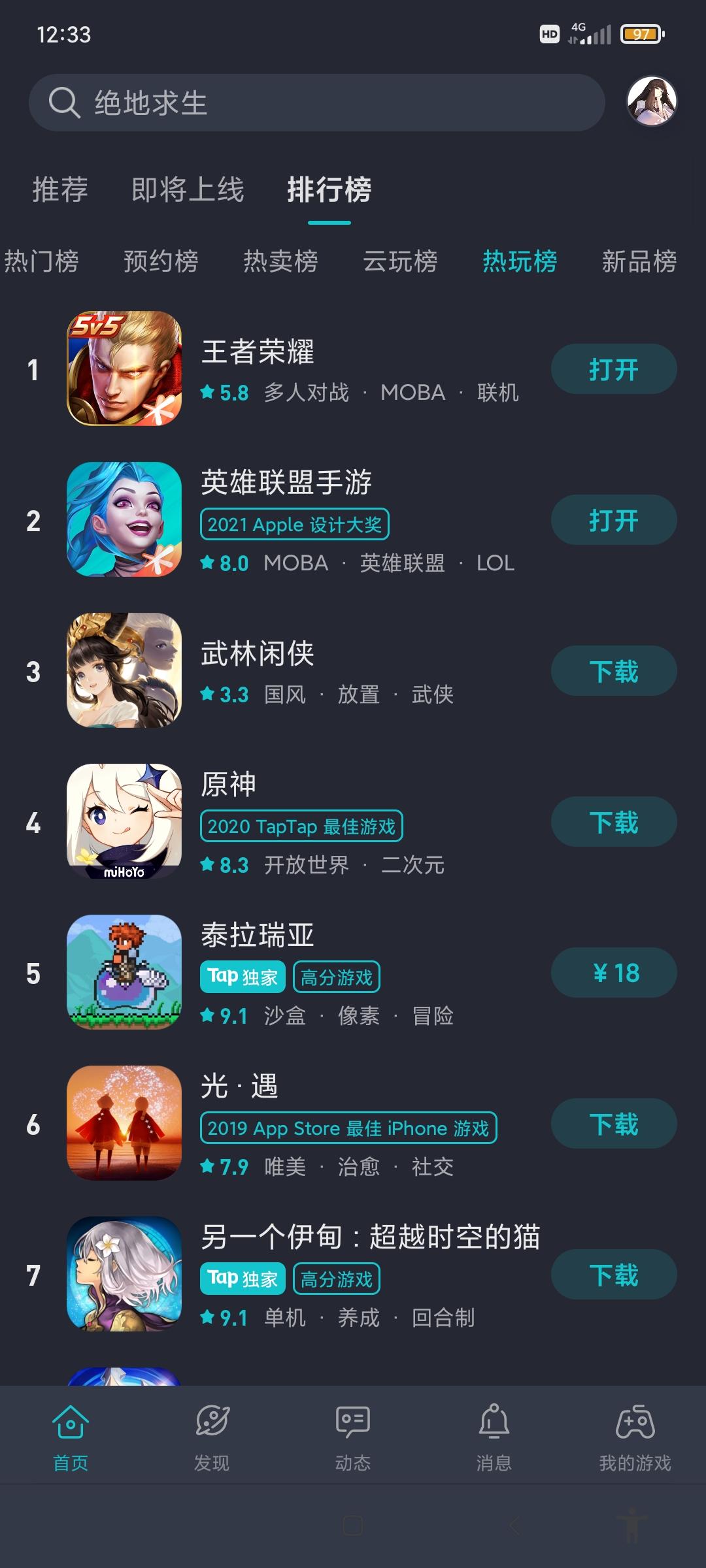Viewport: 706px width, 1568px height.
Task: Open the 英雄联盟手游 game title
Action: [x=288, y=484]
